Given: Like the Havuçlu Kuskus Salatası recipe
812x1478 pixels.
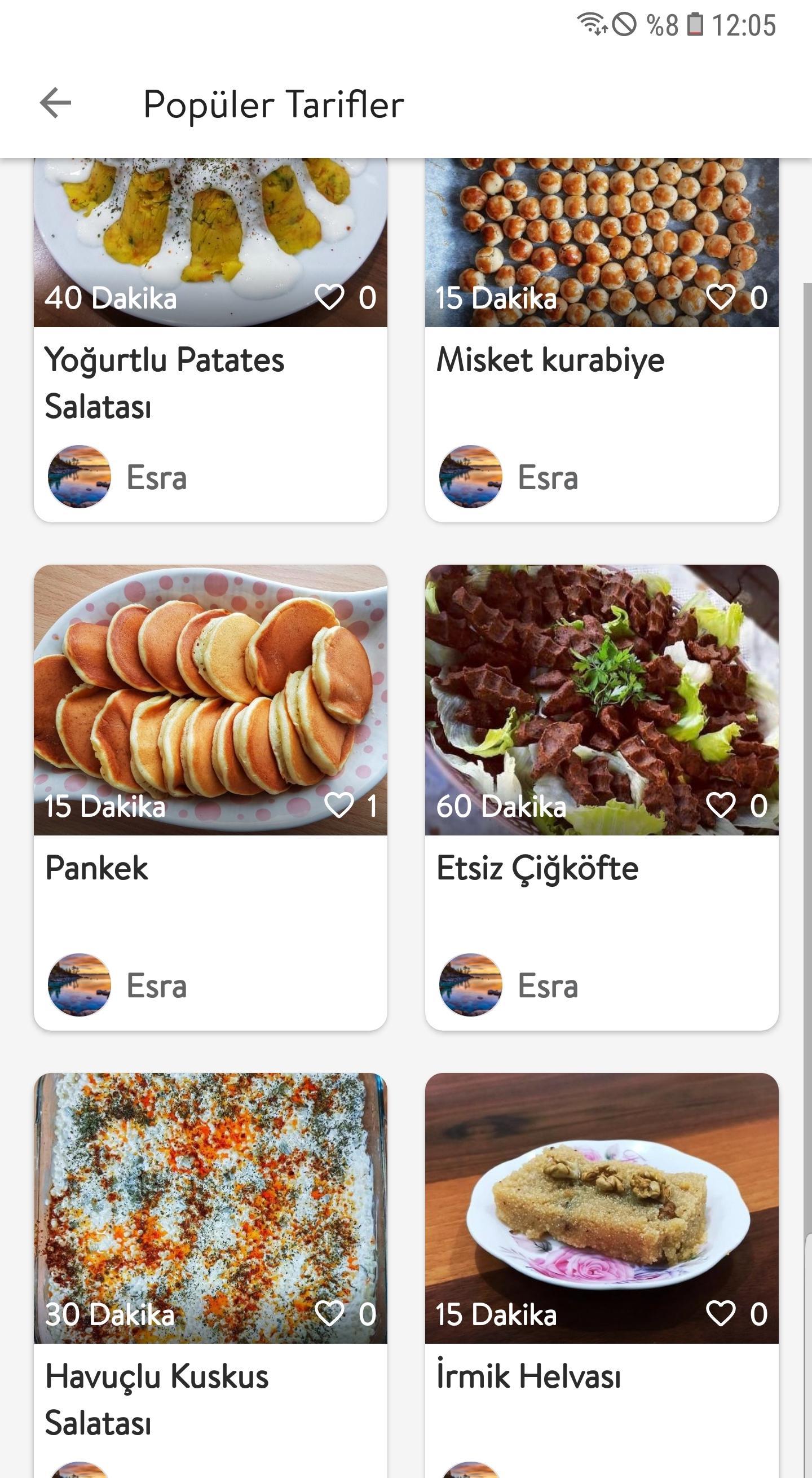Looking at the screenshot, I should [329, 1313].
